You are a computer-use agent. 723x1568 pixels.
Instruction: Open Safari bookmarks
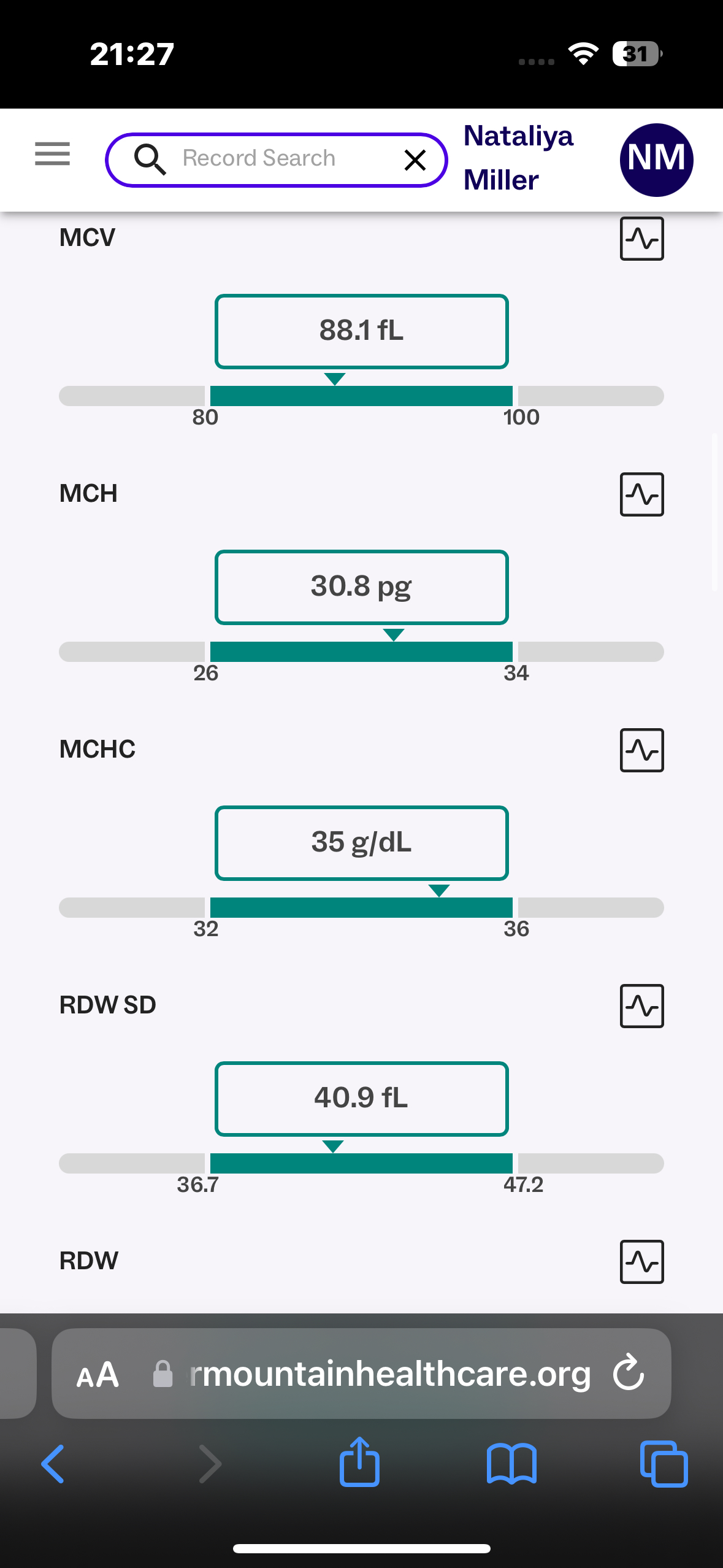511,1464
